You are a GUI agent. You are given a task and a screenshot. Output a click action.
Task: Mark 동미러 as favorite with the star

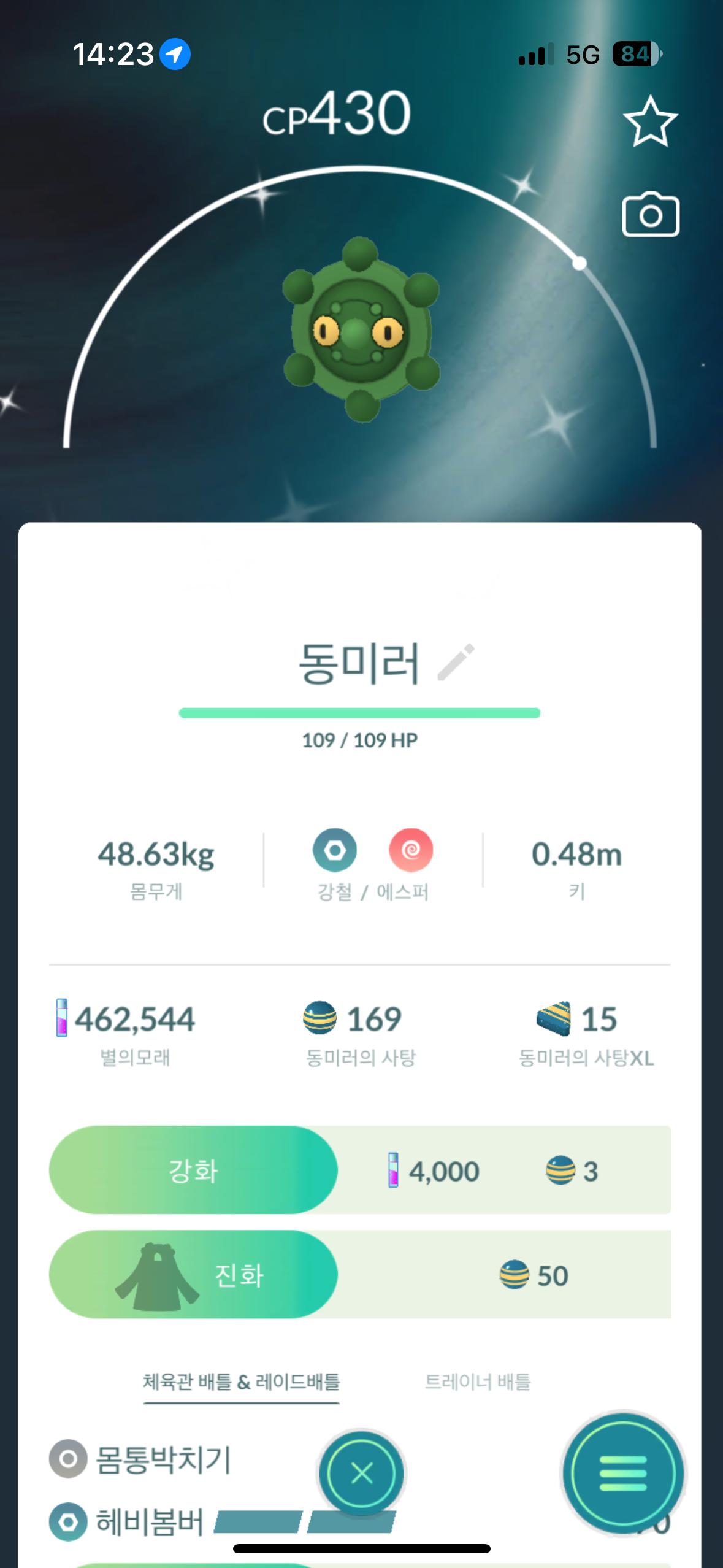click(x=650, y=121)
